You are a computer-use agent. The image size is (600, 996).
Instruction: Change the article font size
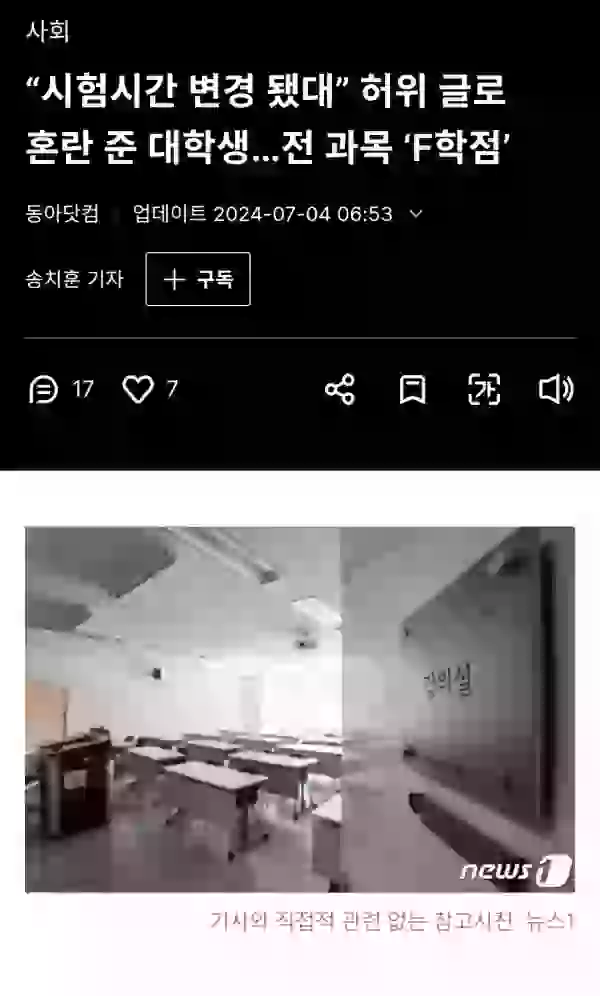pos(484,389)
